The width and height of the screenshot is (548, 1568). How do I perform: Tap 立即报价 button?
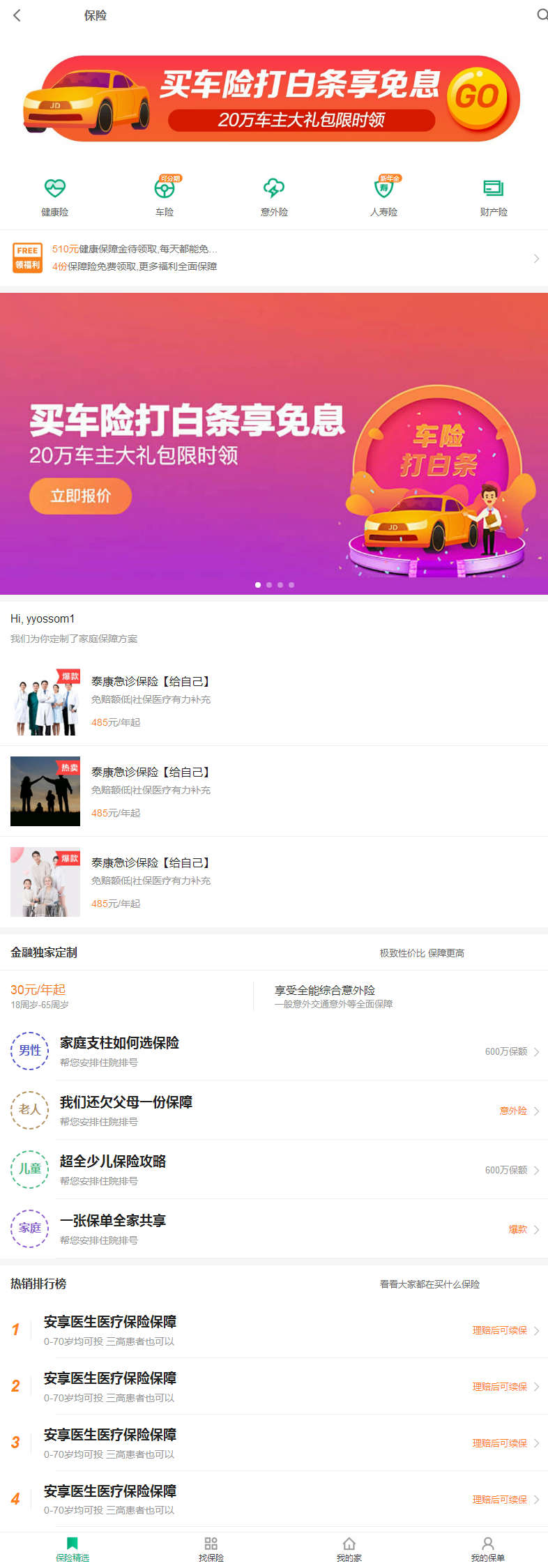(x=80, y=496)
